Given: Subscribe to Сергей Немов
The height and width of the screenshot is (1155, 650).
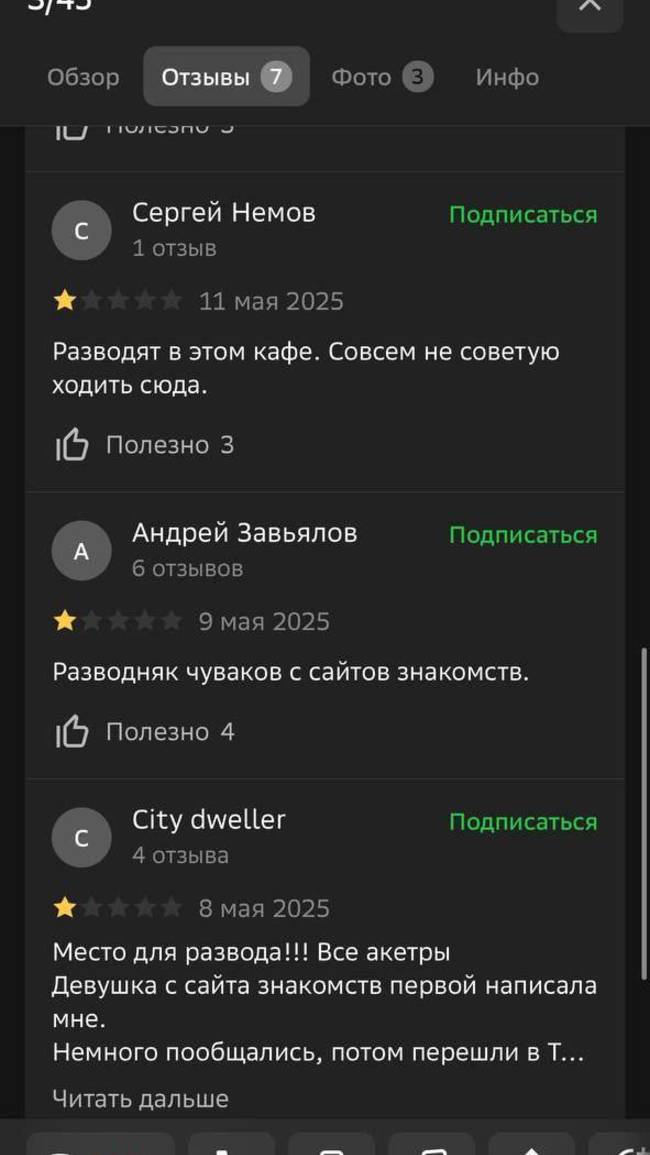Looking at the screenshot, I should pos(522,215).
